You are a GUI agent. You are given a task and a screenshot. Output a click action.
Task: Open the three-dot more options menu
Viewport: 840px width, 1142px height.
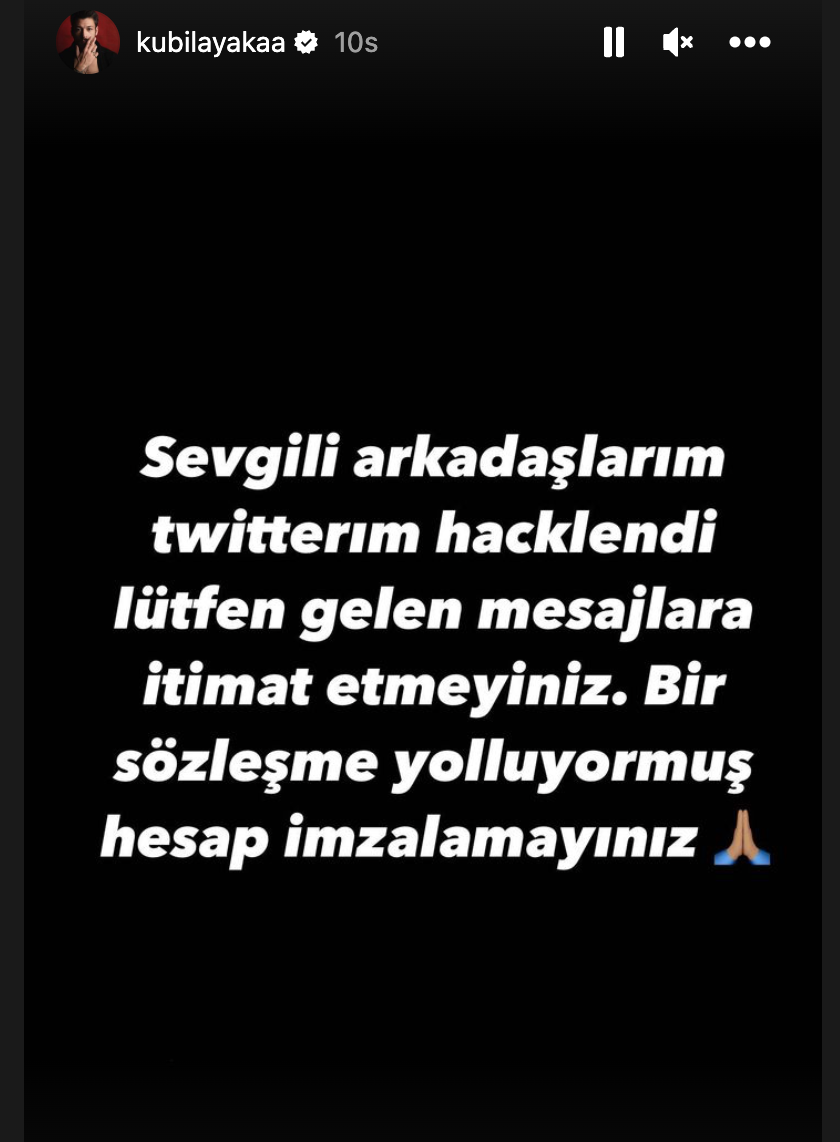tap(749, 42)
